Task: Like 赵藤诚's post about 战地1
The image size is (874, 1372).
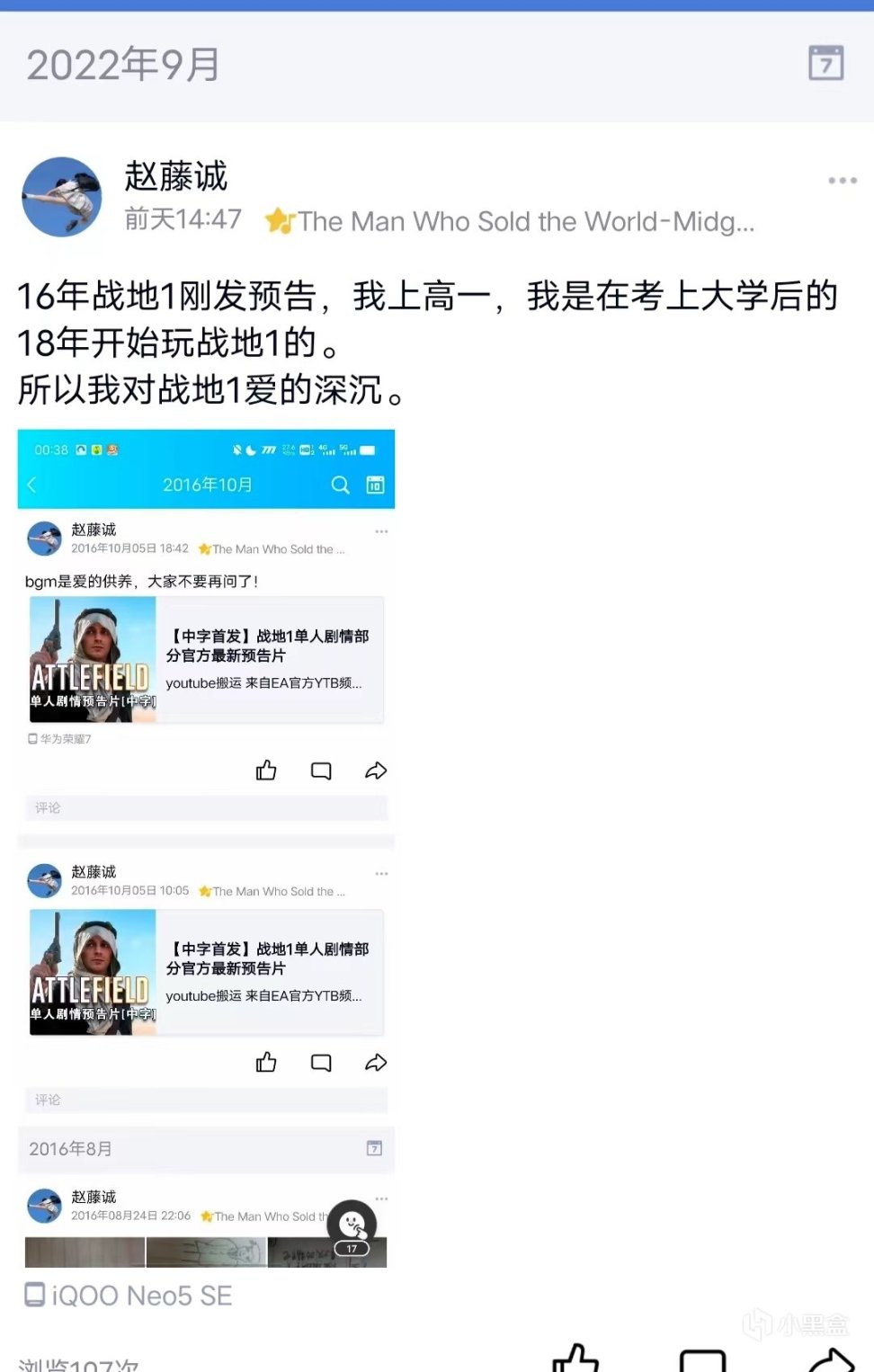Action: 575,1359
